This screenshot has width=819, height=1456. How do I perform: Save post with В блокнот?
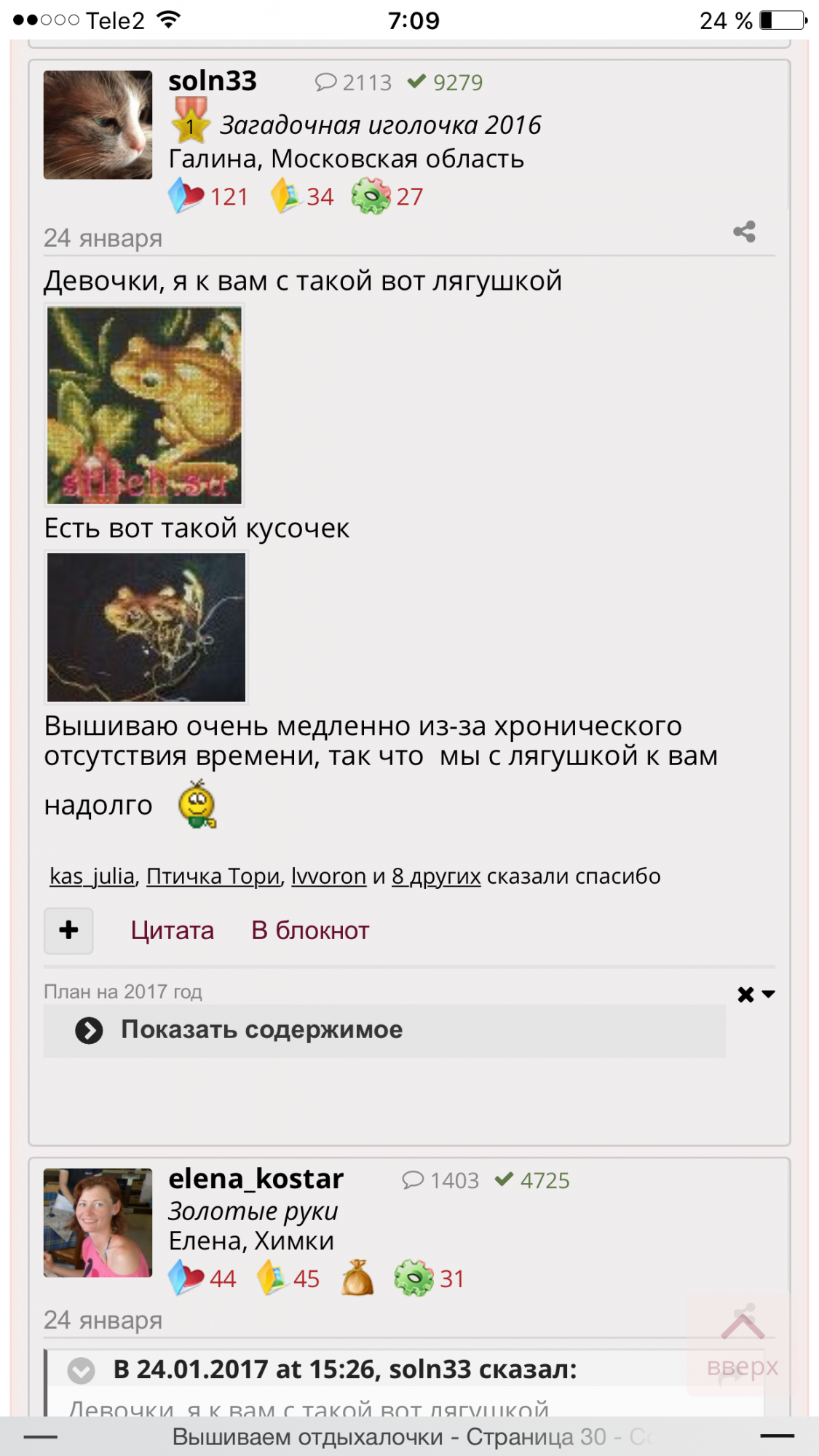310,930
